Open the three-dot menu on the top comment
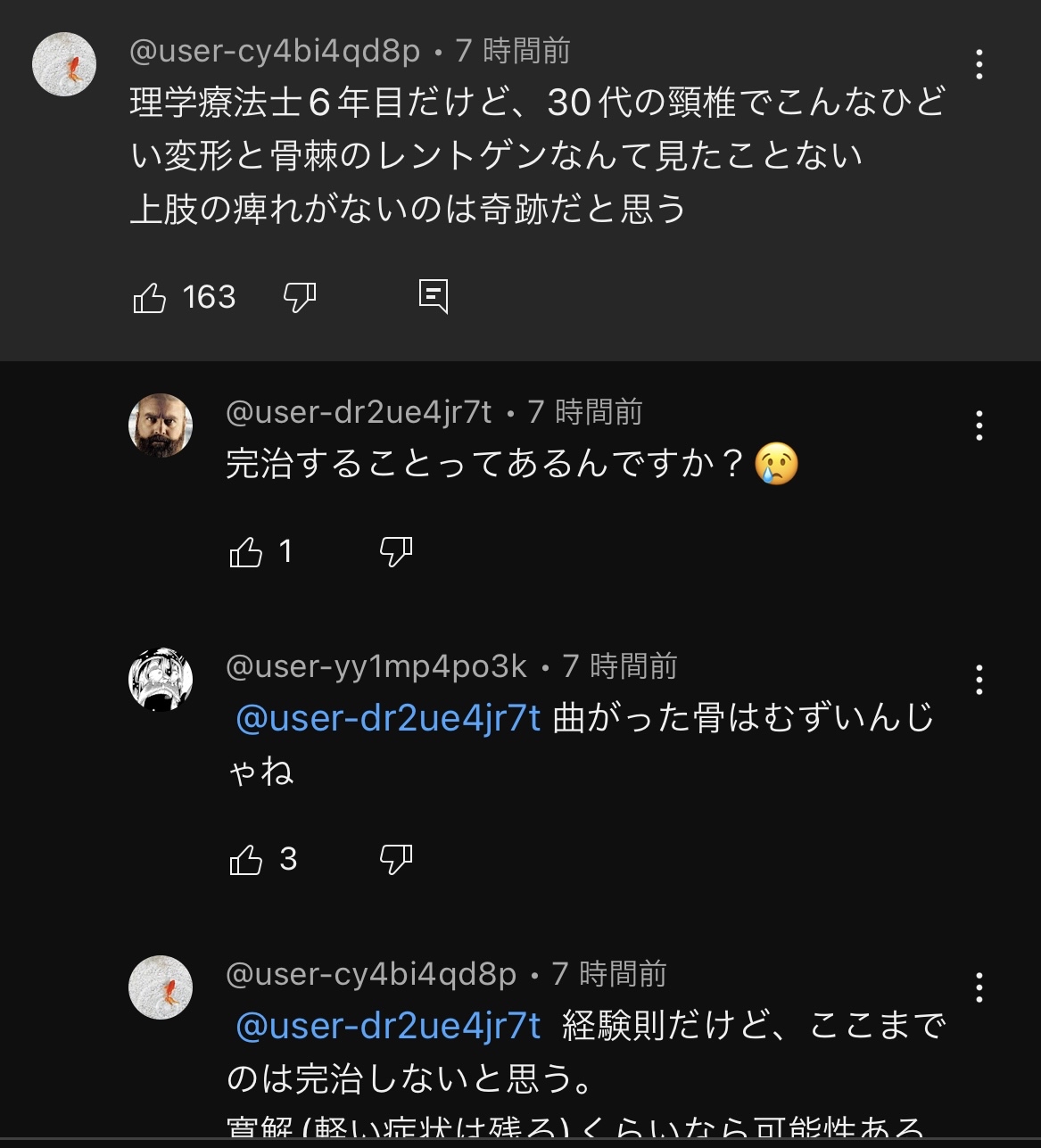This screenshot has width=1041, height=1148. tap(979, 63)
